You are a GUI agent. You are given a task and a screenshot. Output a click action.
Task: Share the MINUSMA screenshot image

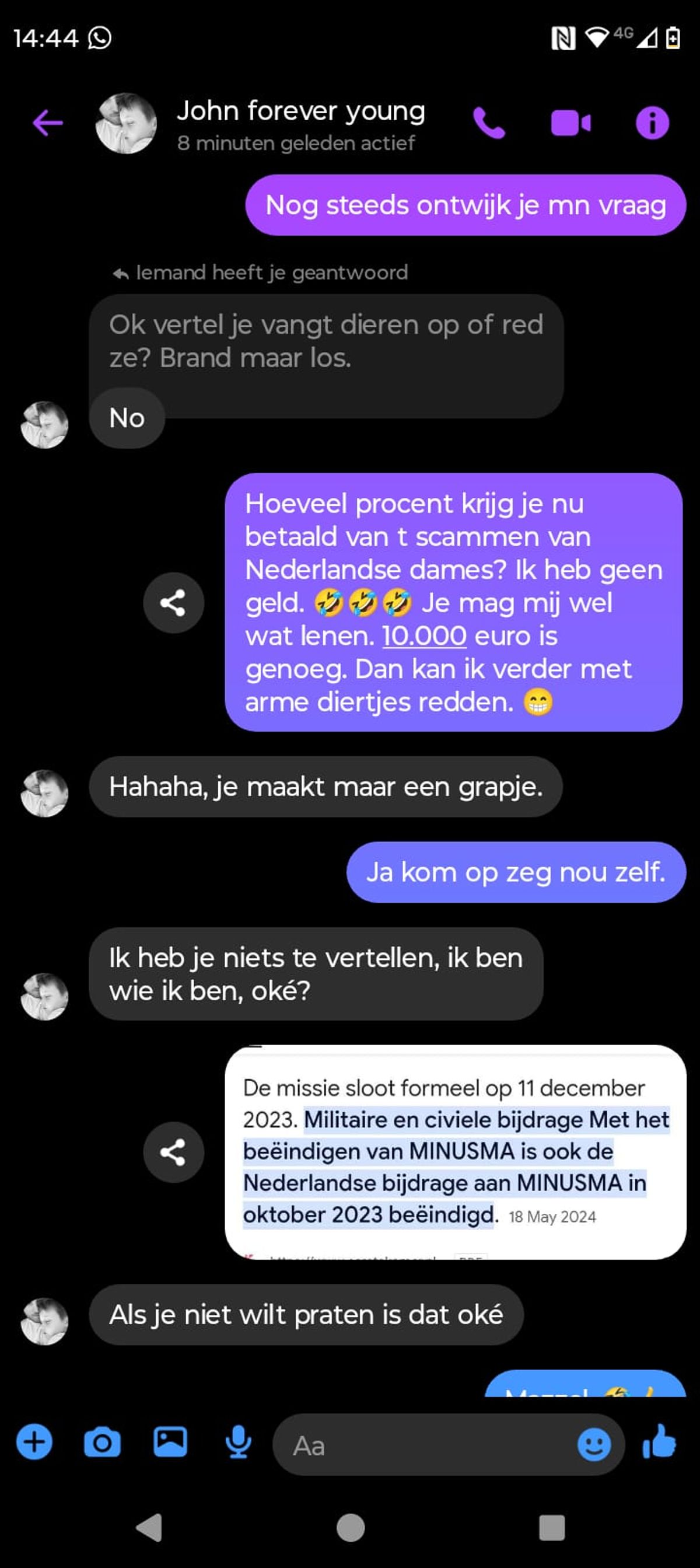[173, 1153]
